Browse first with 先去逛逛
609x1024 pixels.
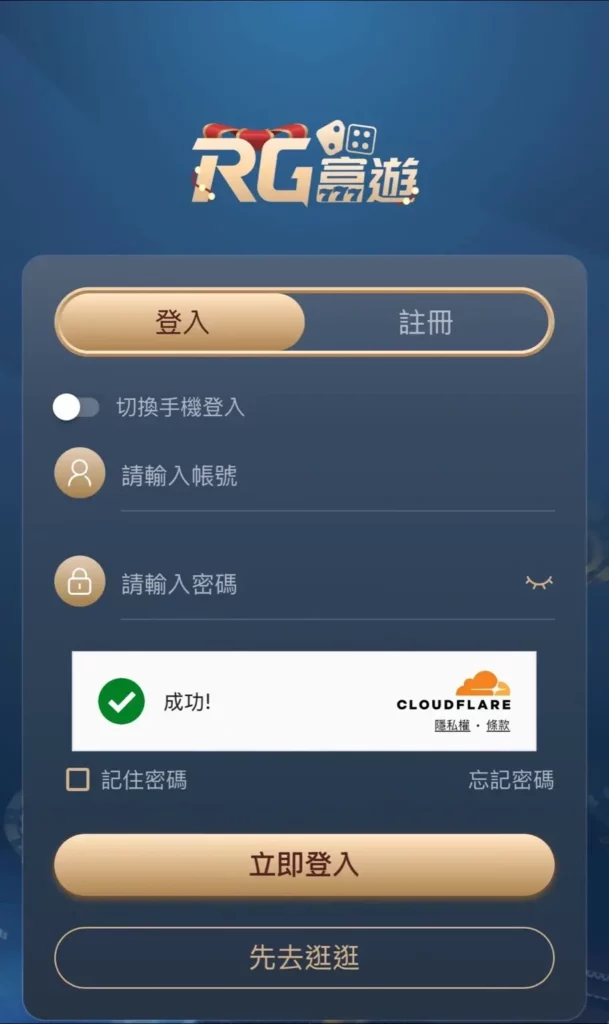(304, 958)
